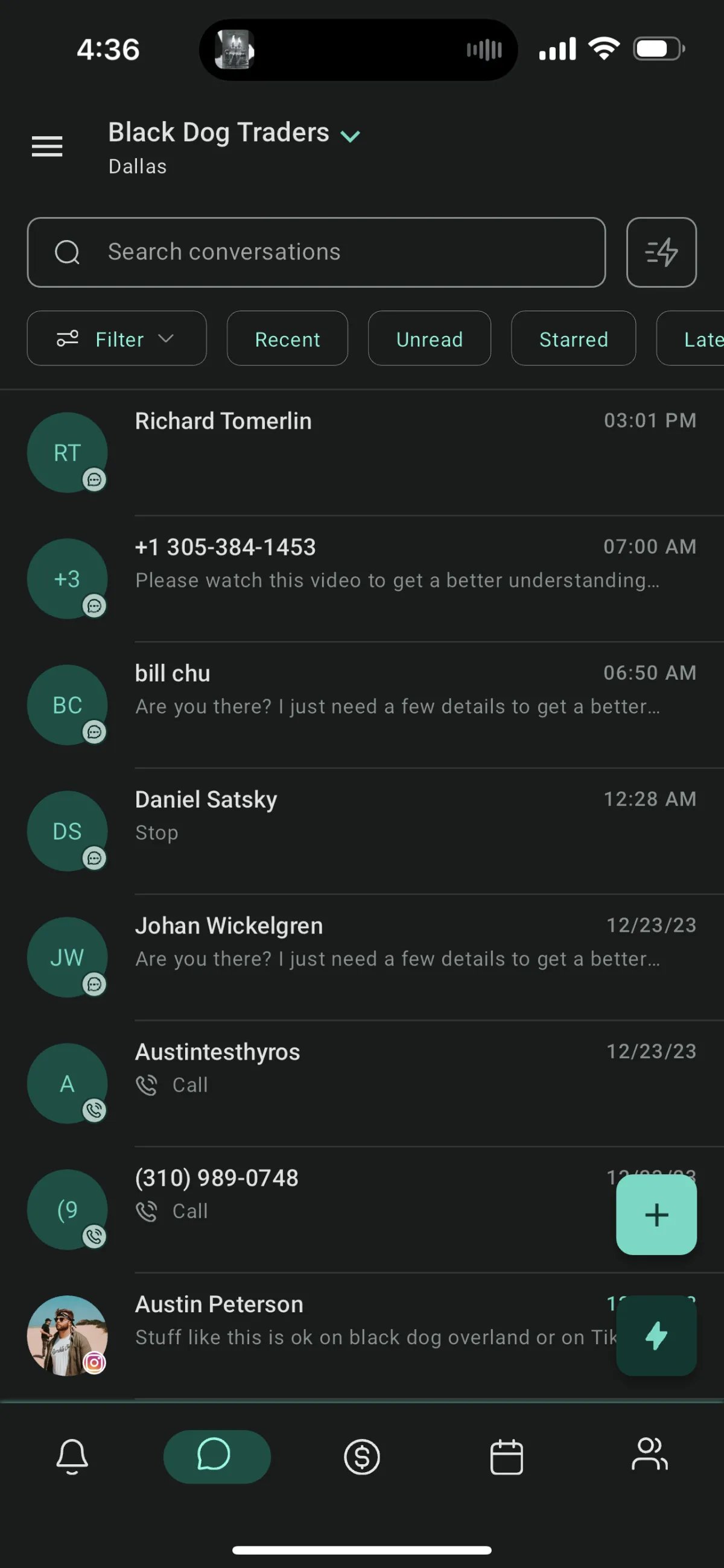Open the chat with bill chu

tap(361, 705)
